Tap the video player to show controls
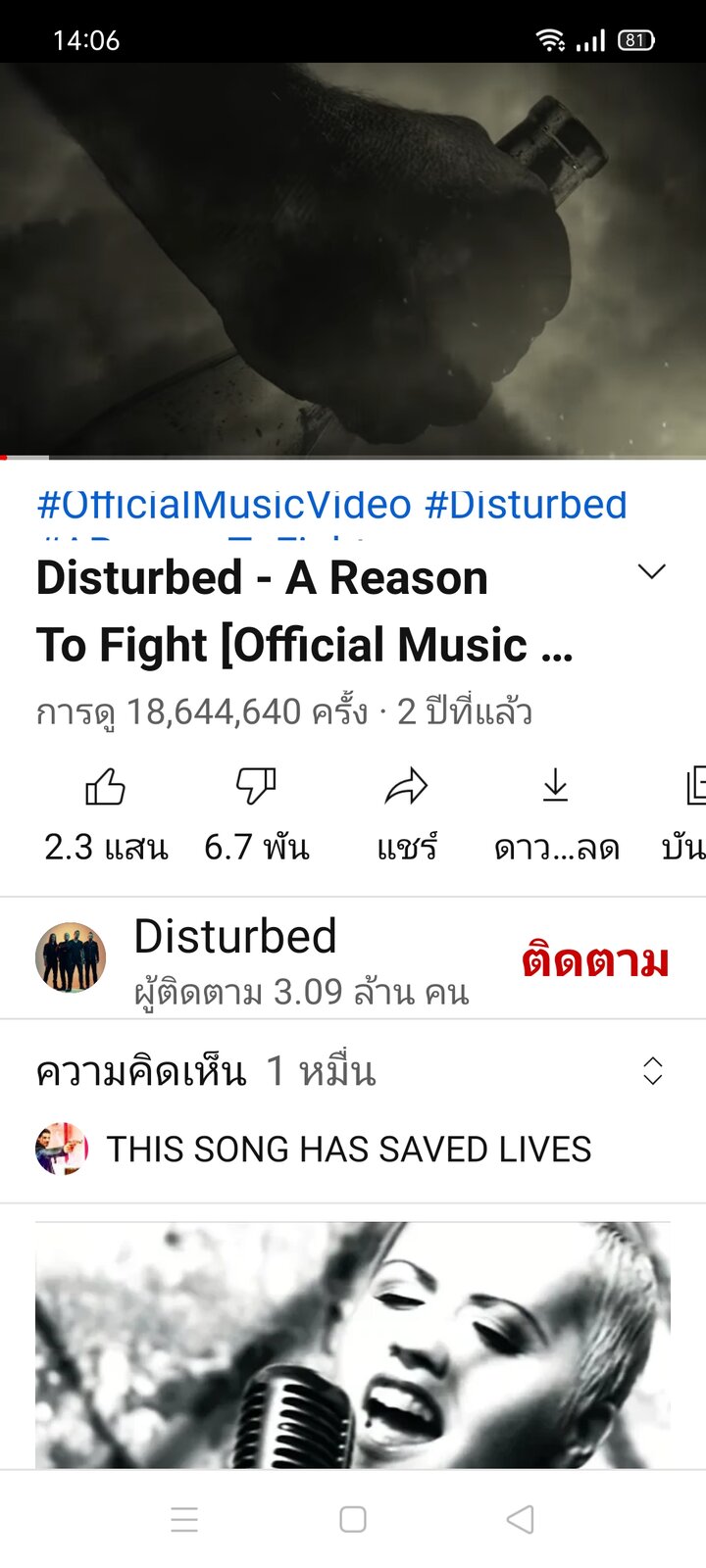The image size is (706, 1568). [x=353, y=260]
